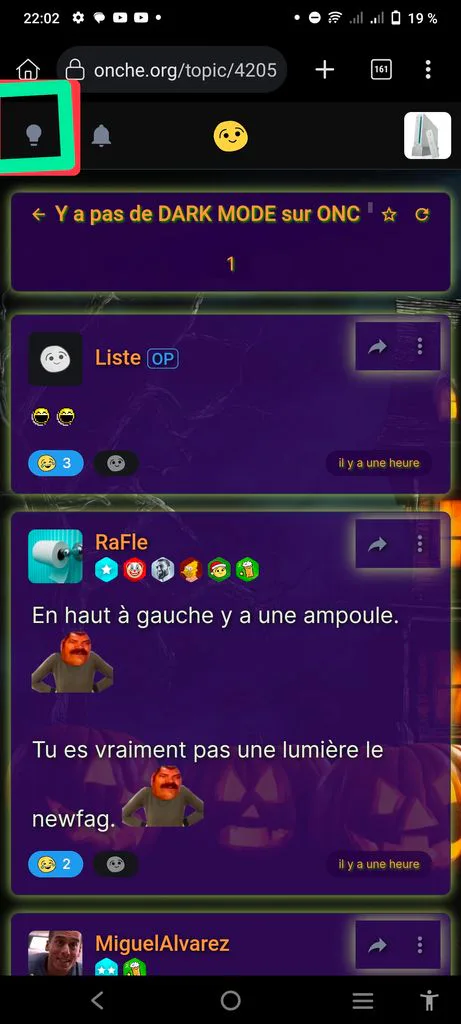Tap the blue reaction chip with 3 on Liste's post
461x1024 pixels.
coord(56,463)
